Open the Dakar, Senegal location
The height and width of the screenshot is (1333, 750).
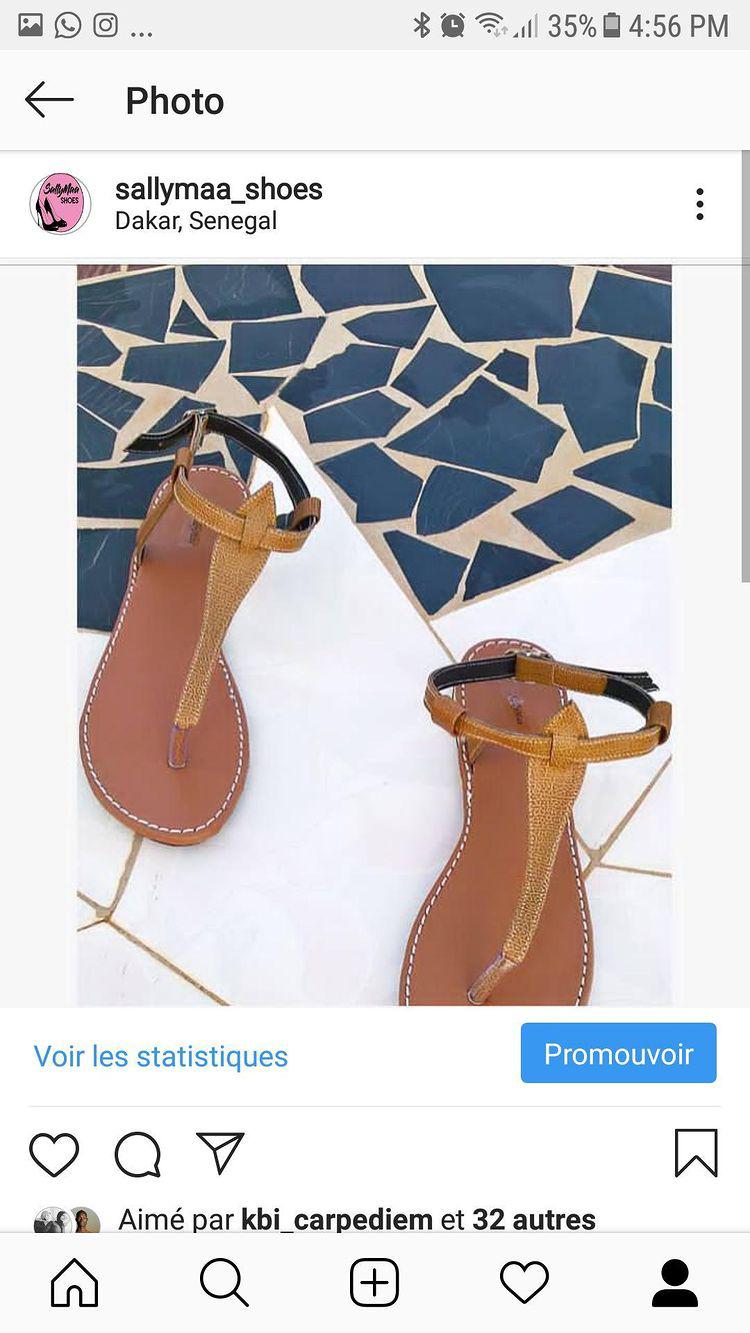click(196, 221)
